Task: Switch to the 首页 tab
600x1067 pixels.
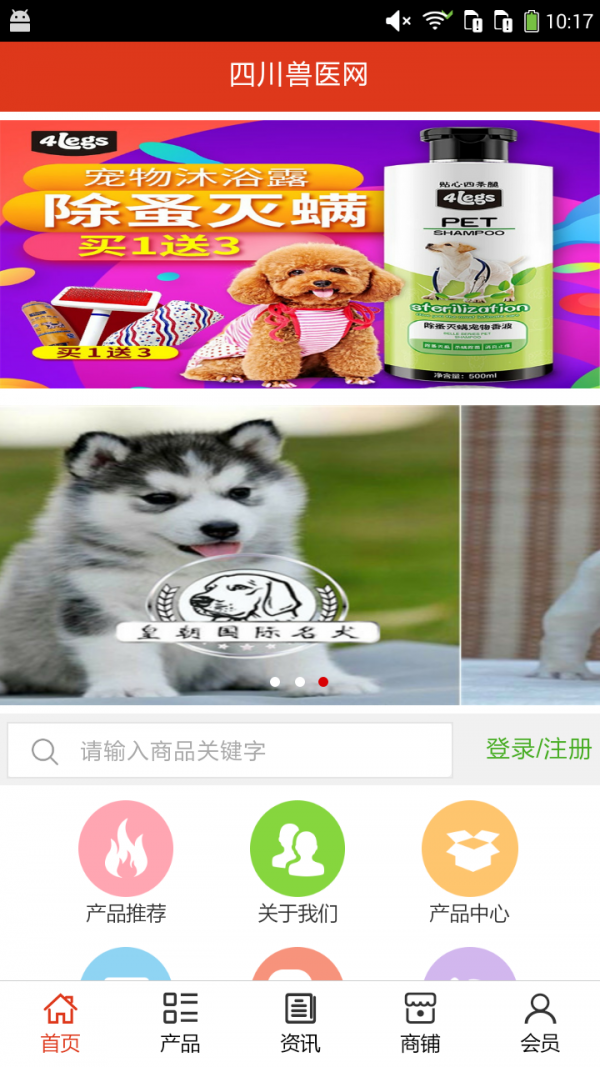Action: tap(60, 1023)
